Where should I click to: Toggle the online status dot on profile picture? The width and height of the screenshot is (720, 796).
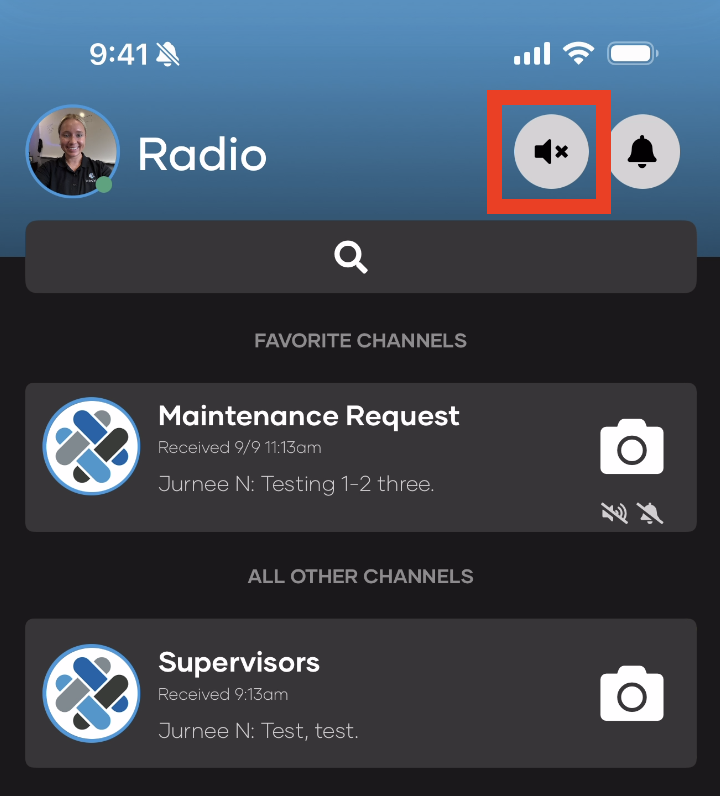[x=103, y=185]
